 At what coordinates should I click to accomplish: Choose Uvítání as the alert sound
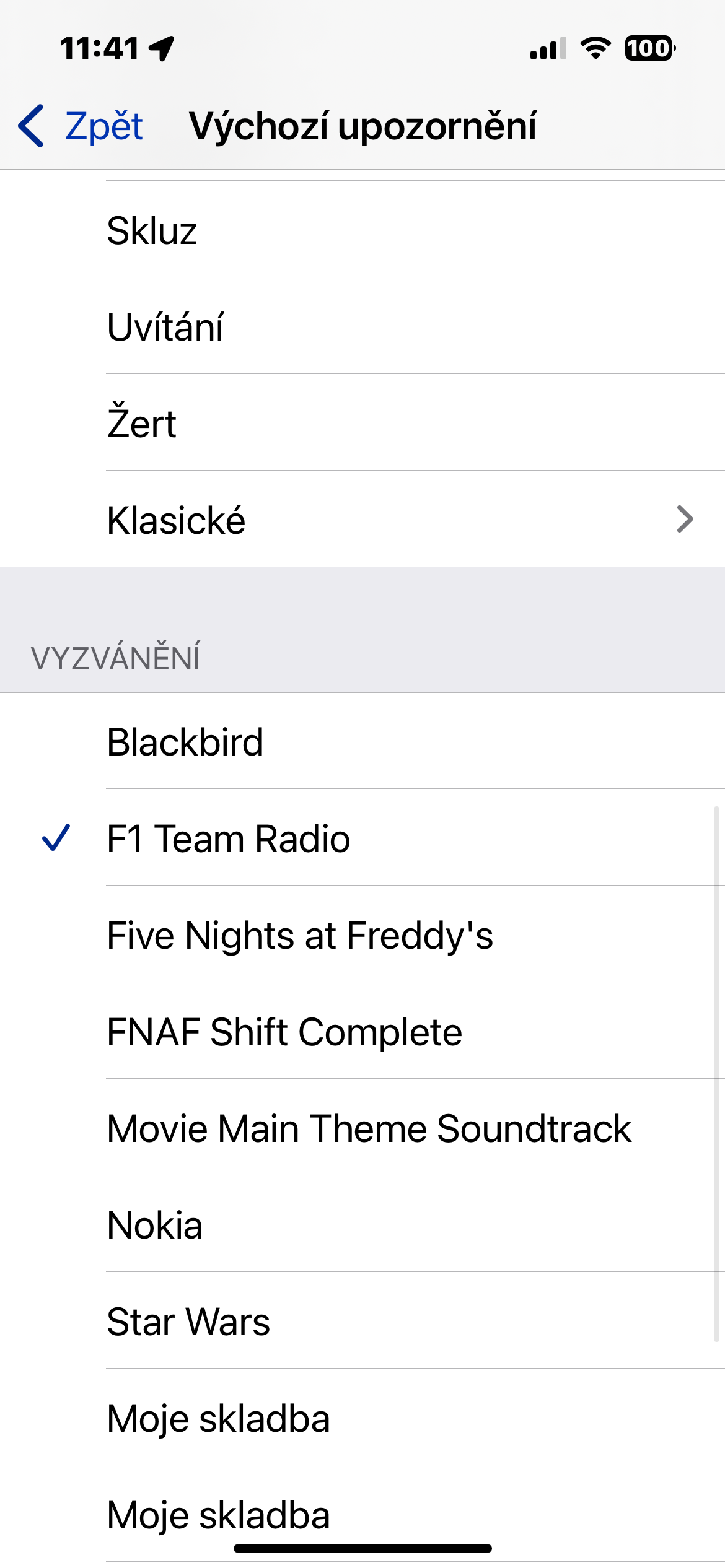click(362, 327)
